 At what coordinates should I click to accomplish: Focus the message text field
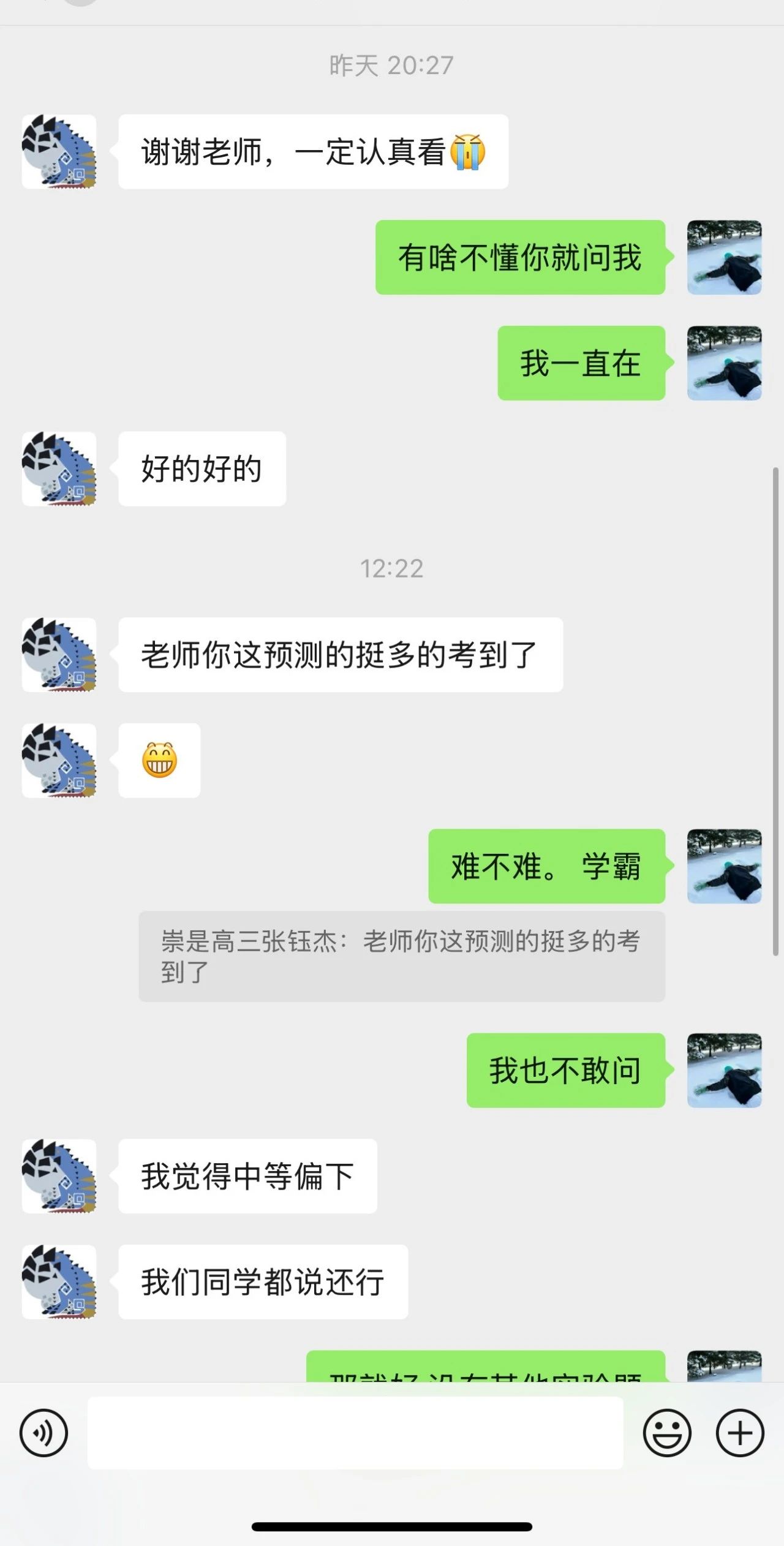pyautogui.click(x=355, y=1433)
